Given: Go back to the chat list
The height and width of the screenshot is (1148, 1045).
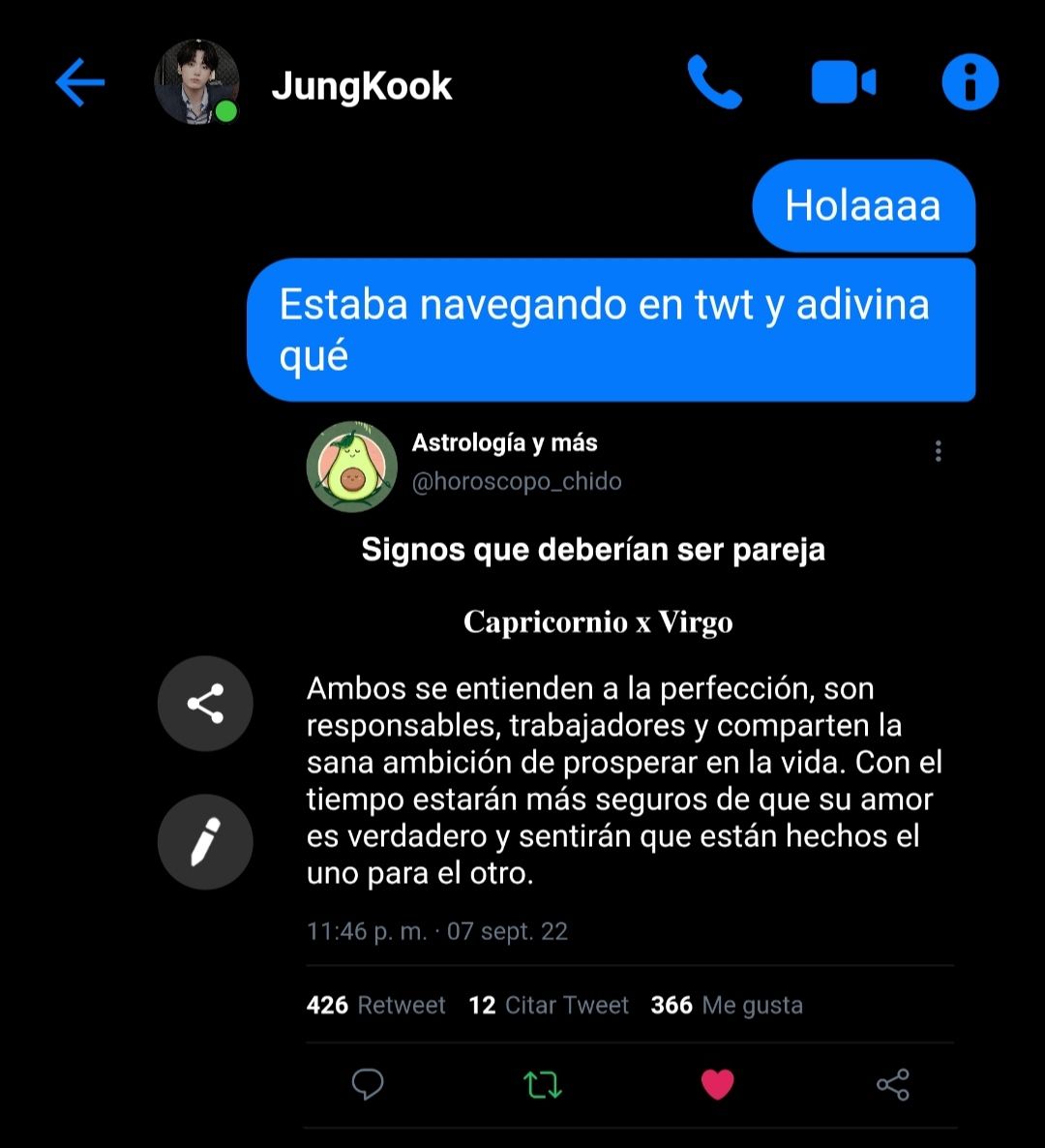Looking at the screenshot, I should pyautogui.click(x=79, y=83).
